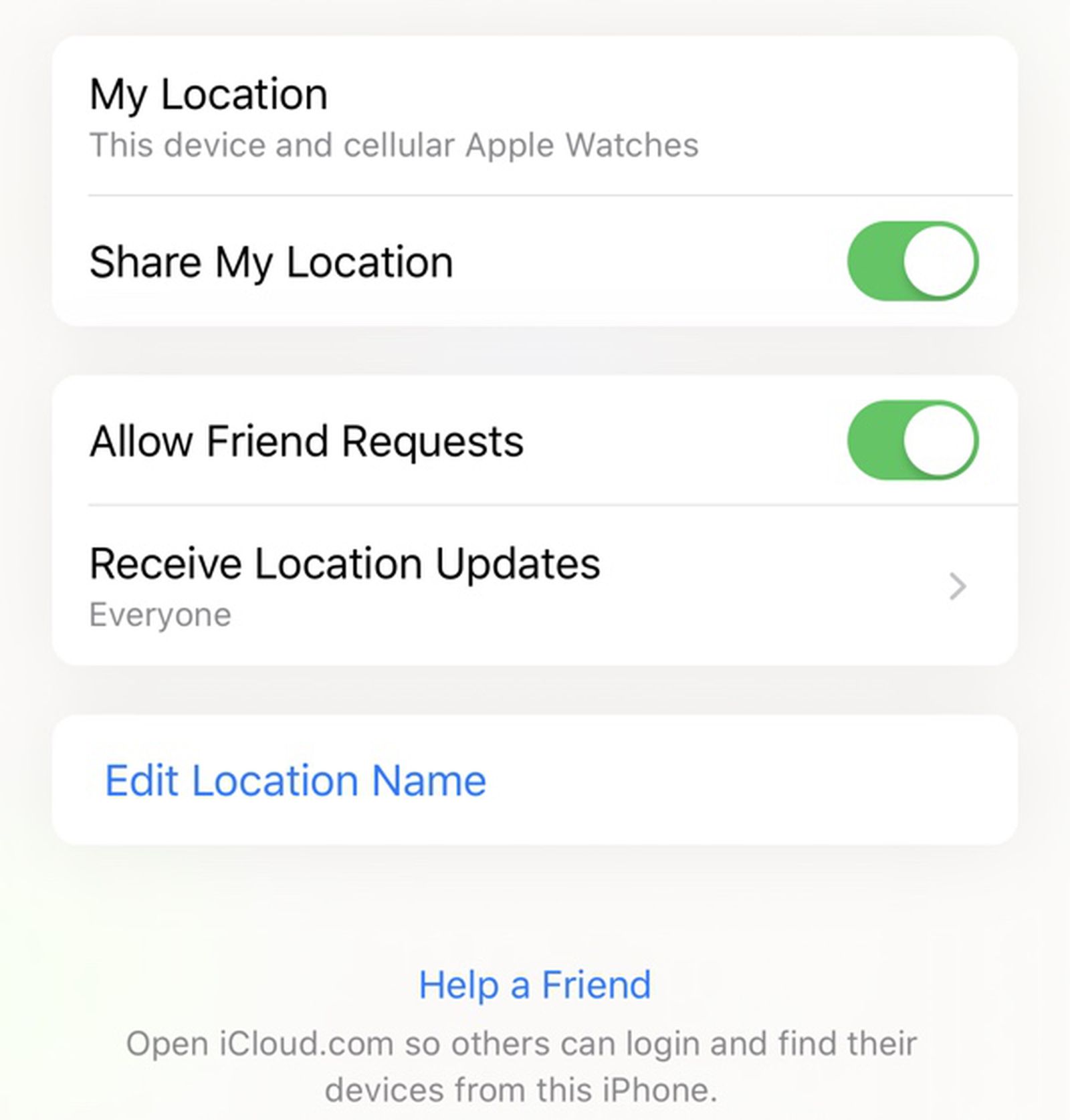Tap the Everyone subtitle under Receive Location Updates

(158, 614)
